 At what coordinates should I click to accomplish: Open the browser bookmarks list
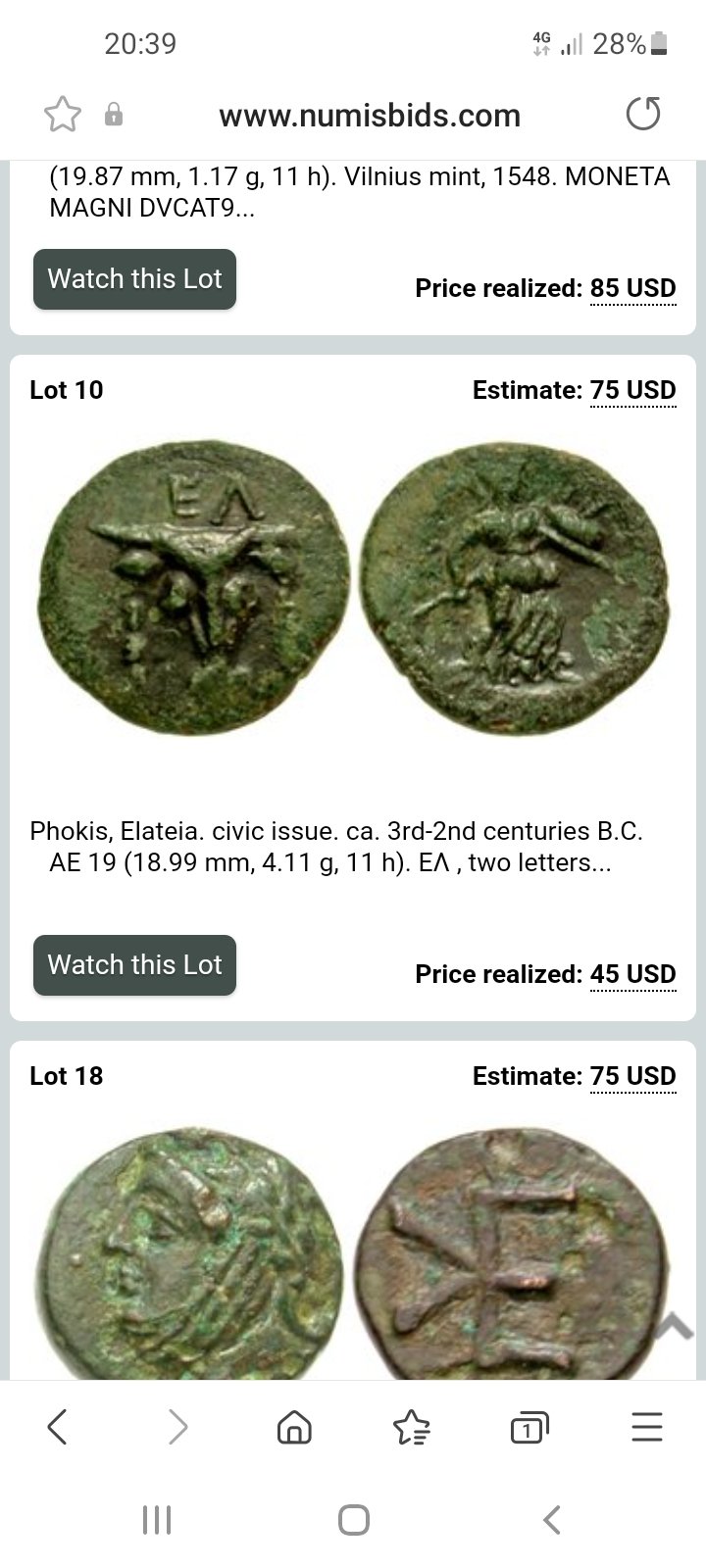click(412, 1428)
